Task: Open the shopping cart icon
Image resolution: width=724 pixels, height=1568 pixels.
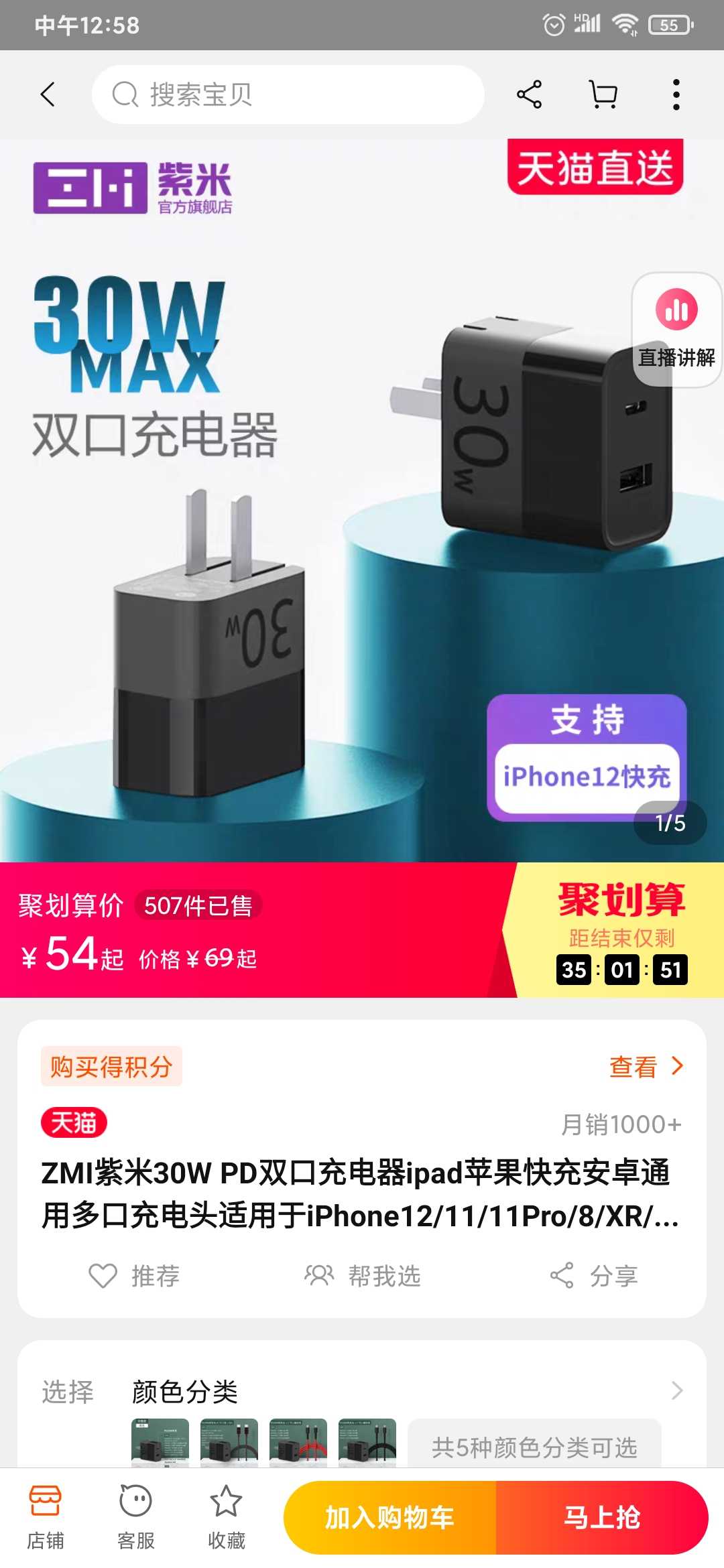Action: [603, 94]
